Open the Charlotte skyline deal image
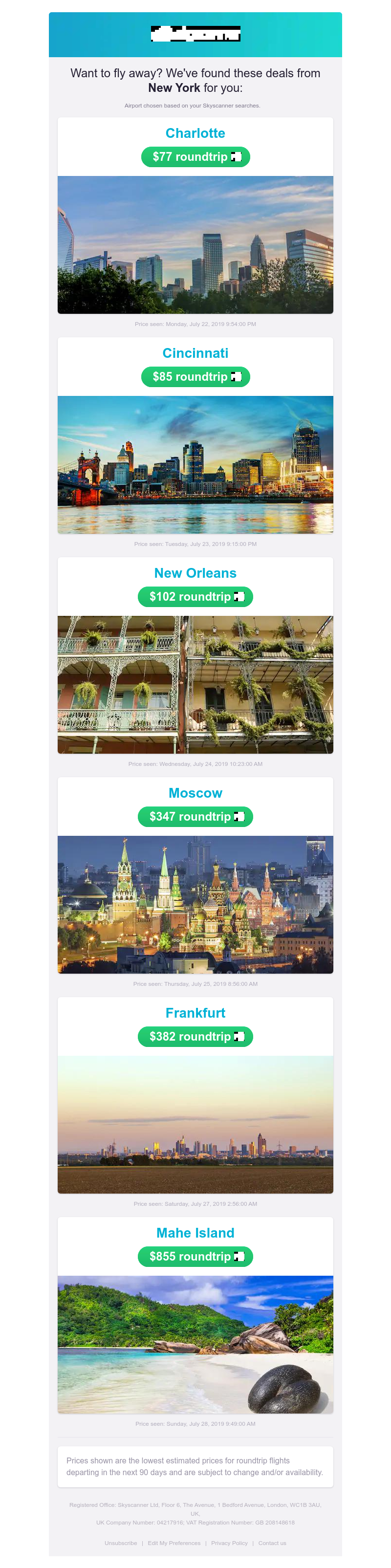 click(x=195, y=245)
